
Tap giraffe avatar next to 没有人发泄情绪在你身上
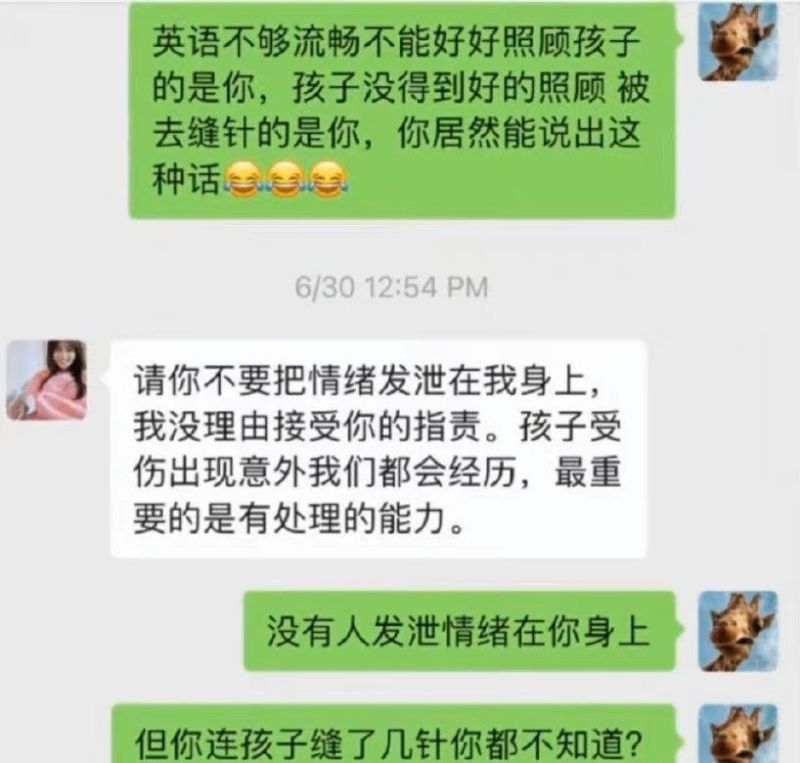737,631
